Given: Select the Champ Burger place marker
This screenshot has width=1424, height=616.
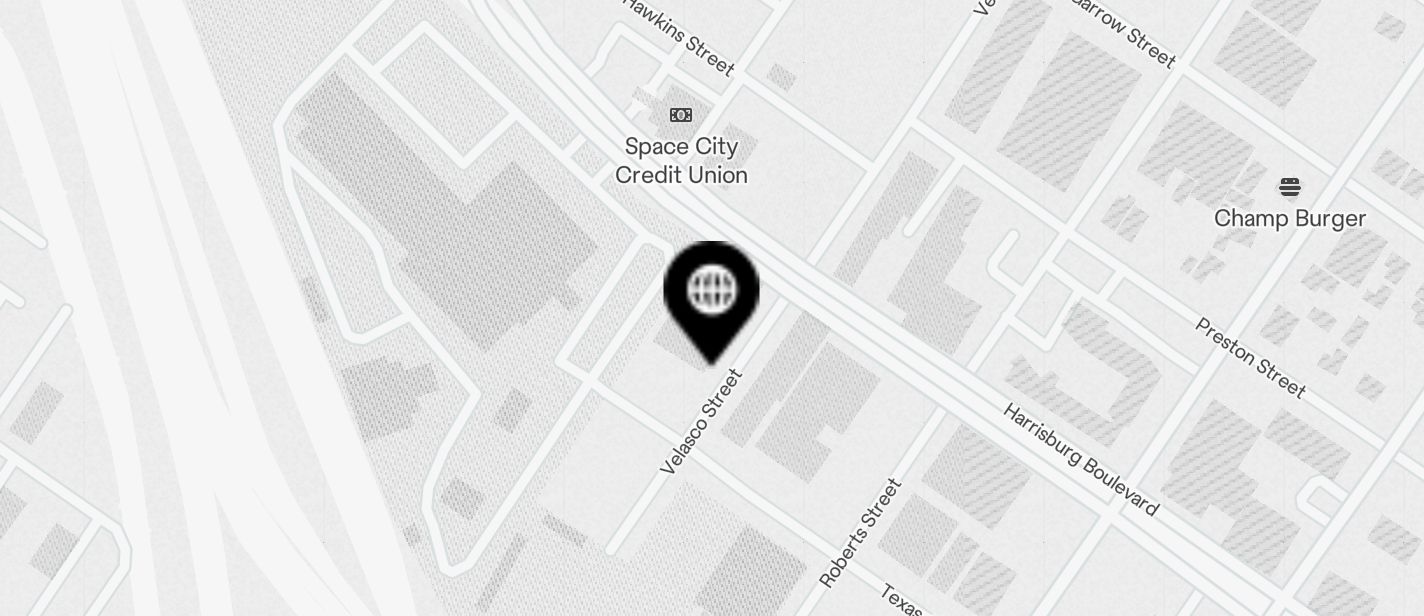Looking at the screenshot, I should point(1289,188).
